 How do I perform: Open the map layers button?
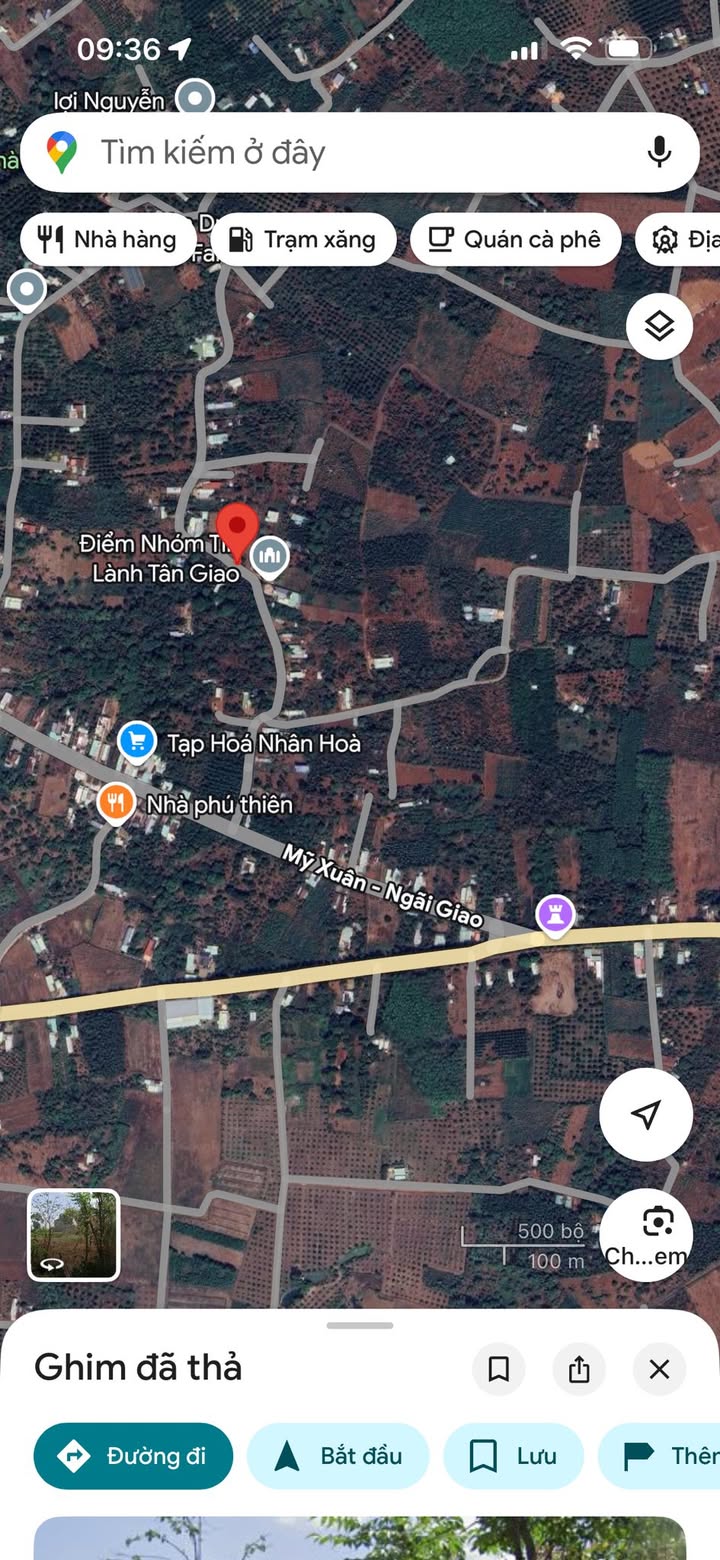[659, 326]
